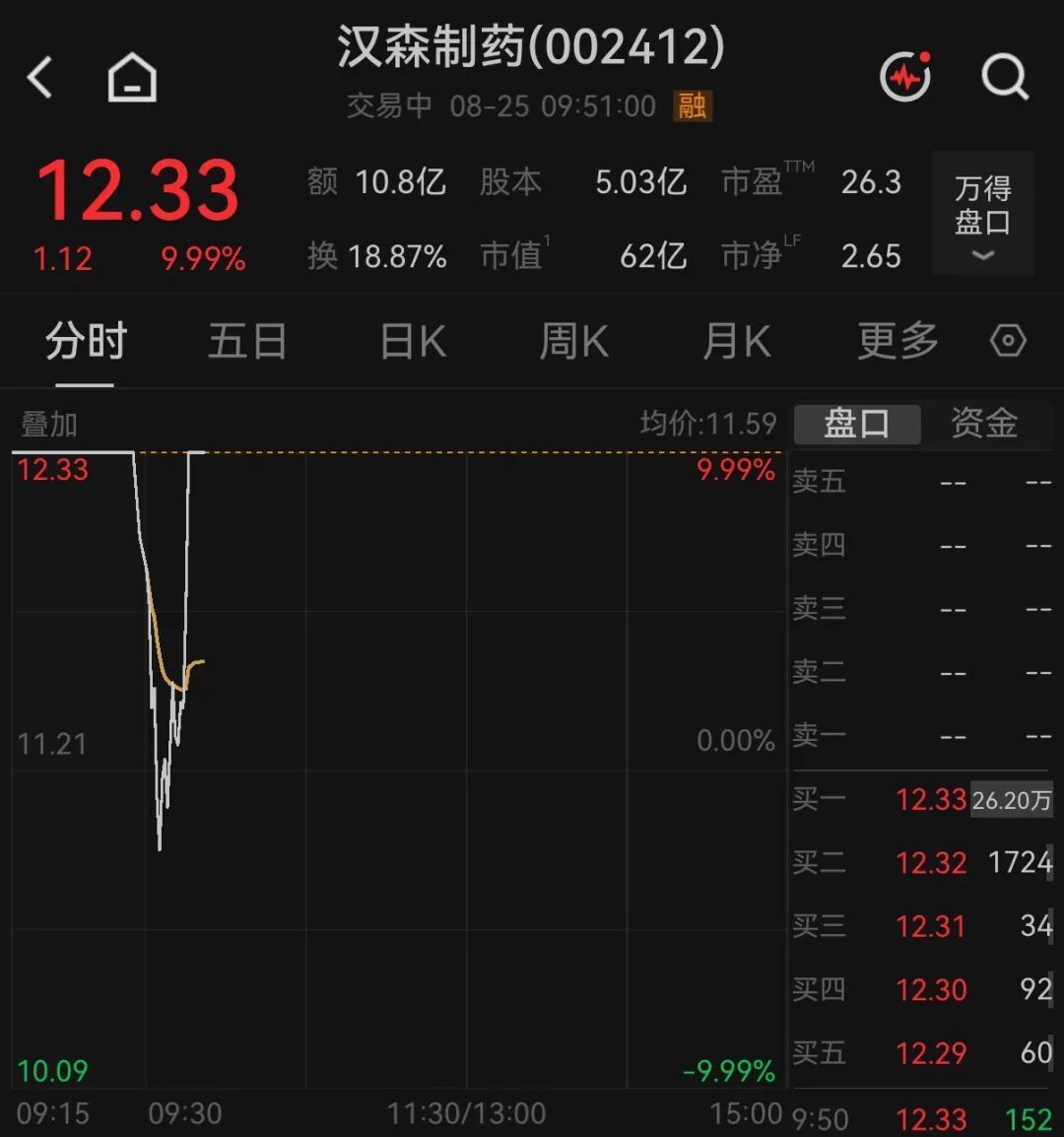Open chart settings hexagon icon
Screen dimensions: 1064x1137
tap(1008, 340)
